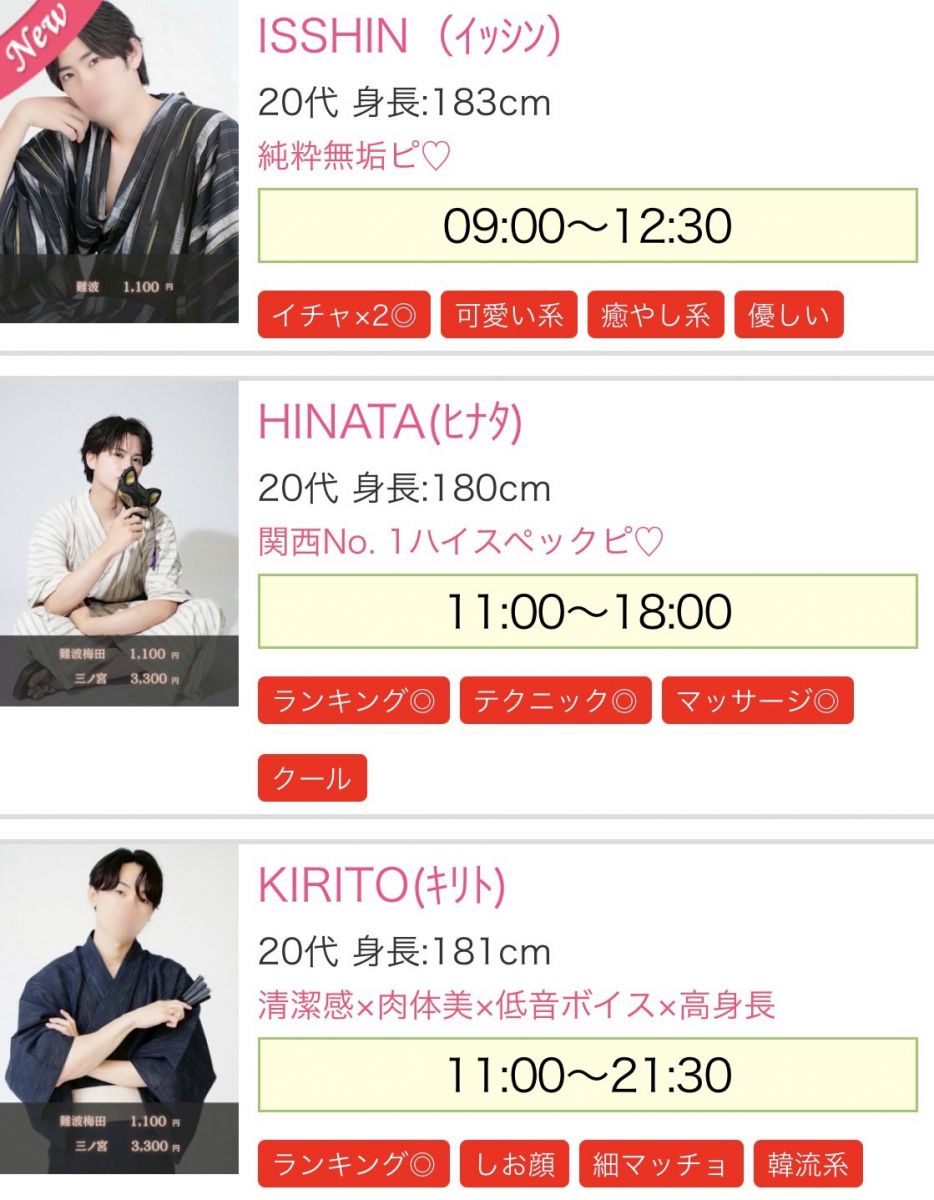Tap the 優しい tag
The height and width of the screenshot is (1200, 934).
(x=789, y=316)
